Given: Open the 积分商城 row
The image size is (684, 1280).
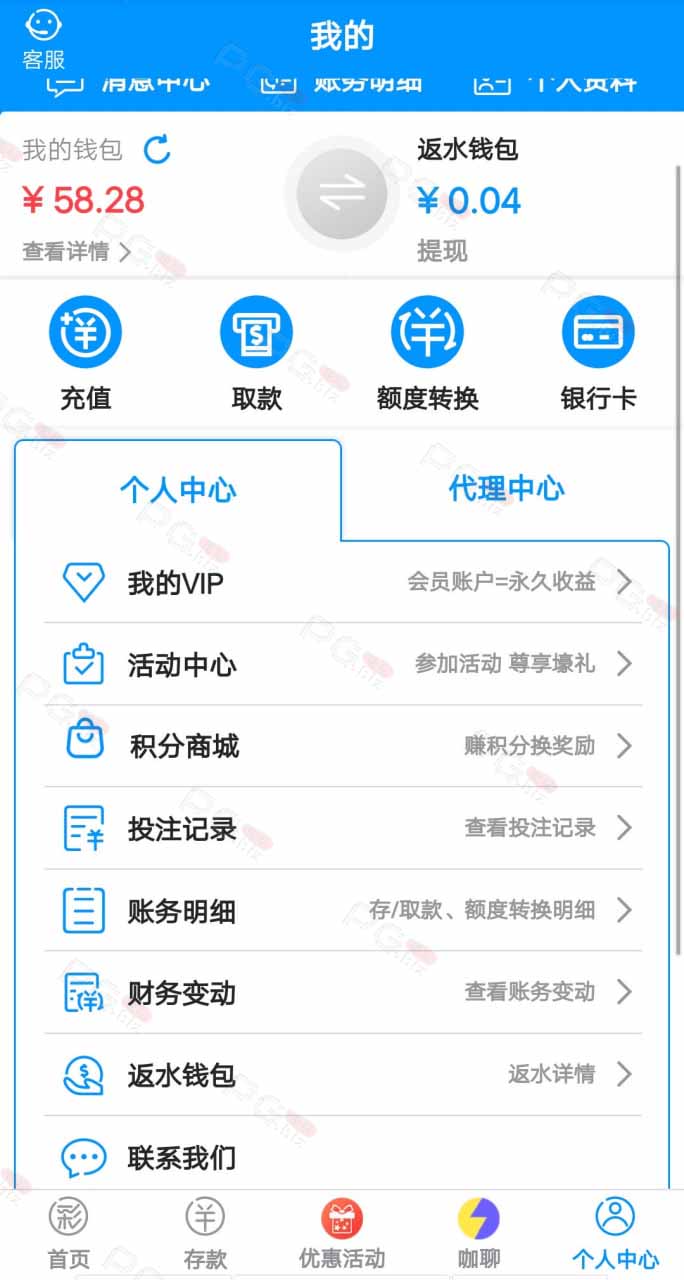Looking at the screenshot, I should point(342,746).
